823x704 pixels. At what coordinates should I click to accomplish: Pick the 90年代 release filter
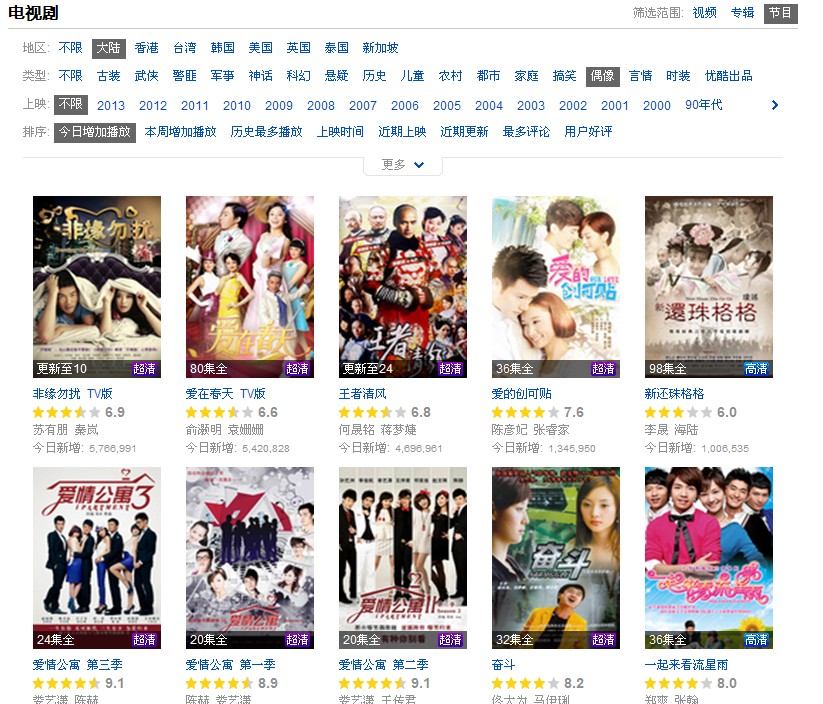click(703, 105)
